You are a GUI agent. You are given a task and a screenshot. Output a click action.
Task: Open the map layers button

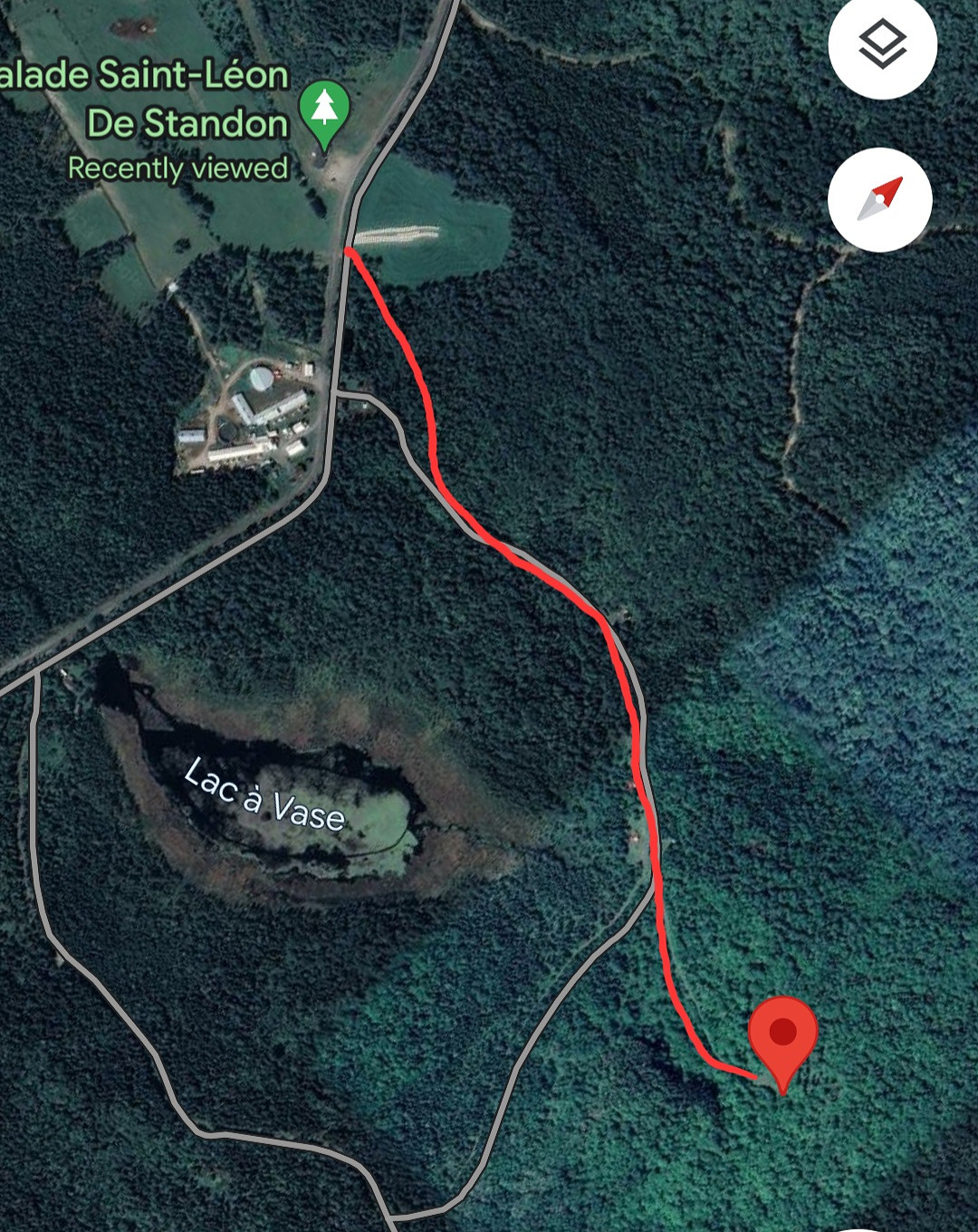point(882,45)
